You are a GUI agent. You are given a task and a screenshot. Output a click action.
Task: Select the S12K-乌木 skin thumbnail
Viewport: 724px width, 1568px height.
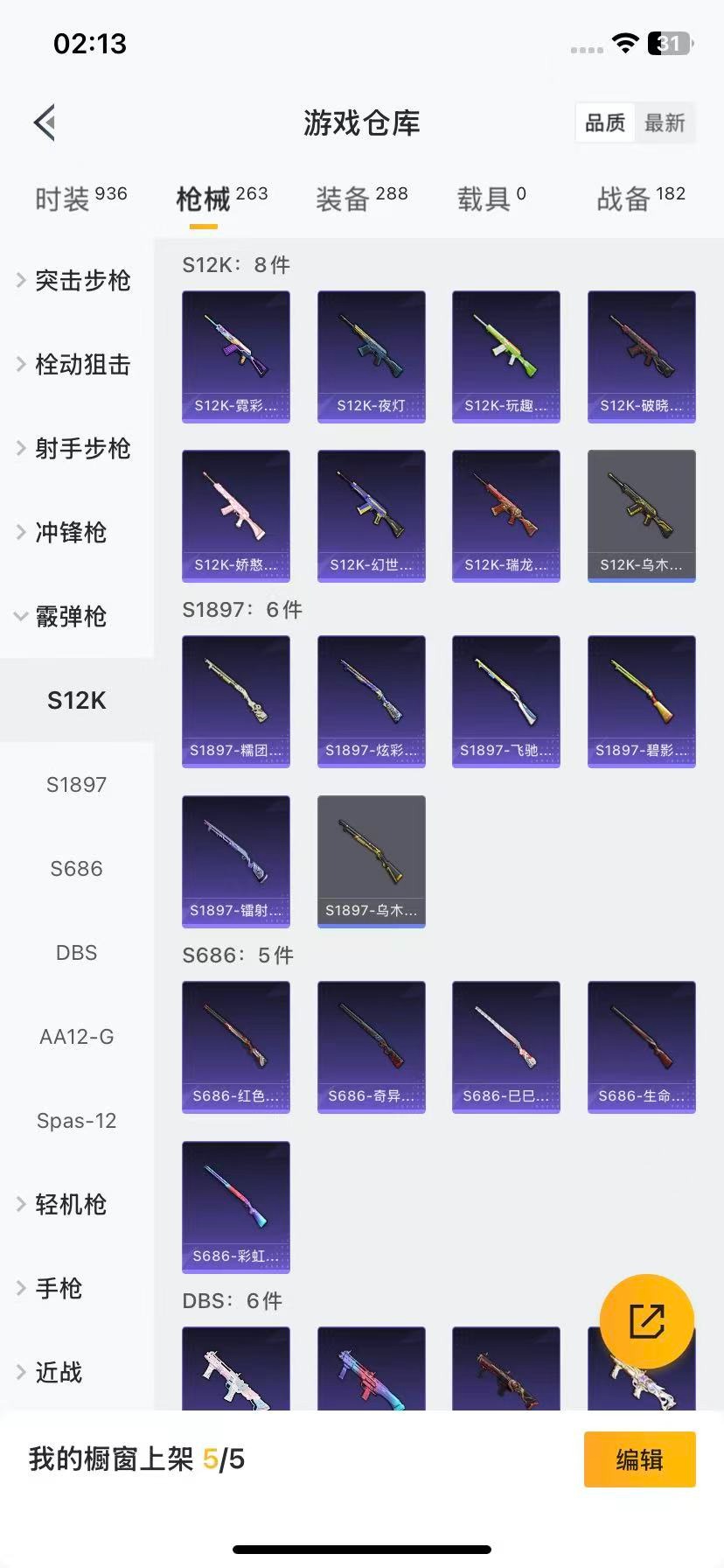(641, 515)
